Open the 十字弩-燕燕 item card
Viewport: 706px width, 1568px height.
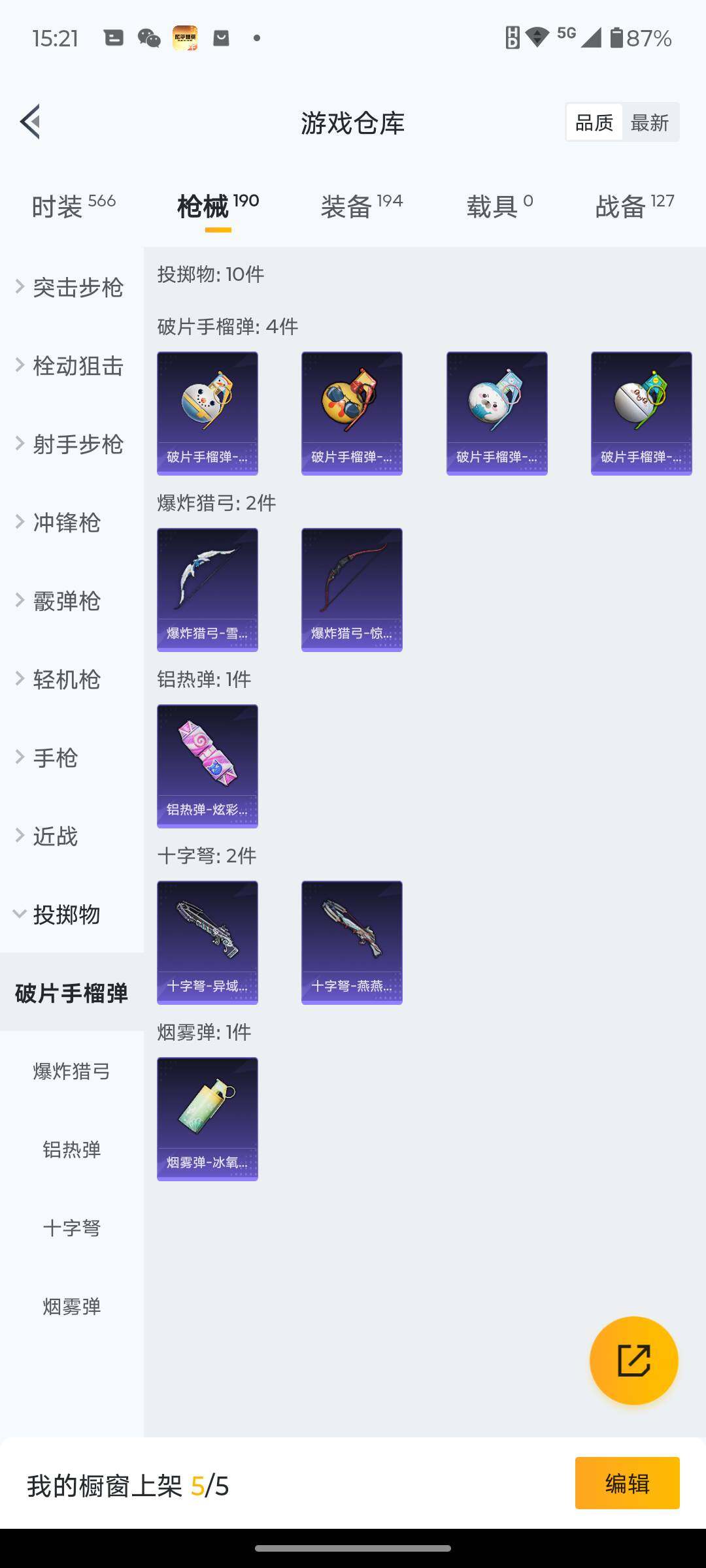click(x=352, y=942)
